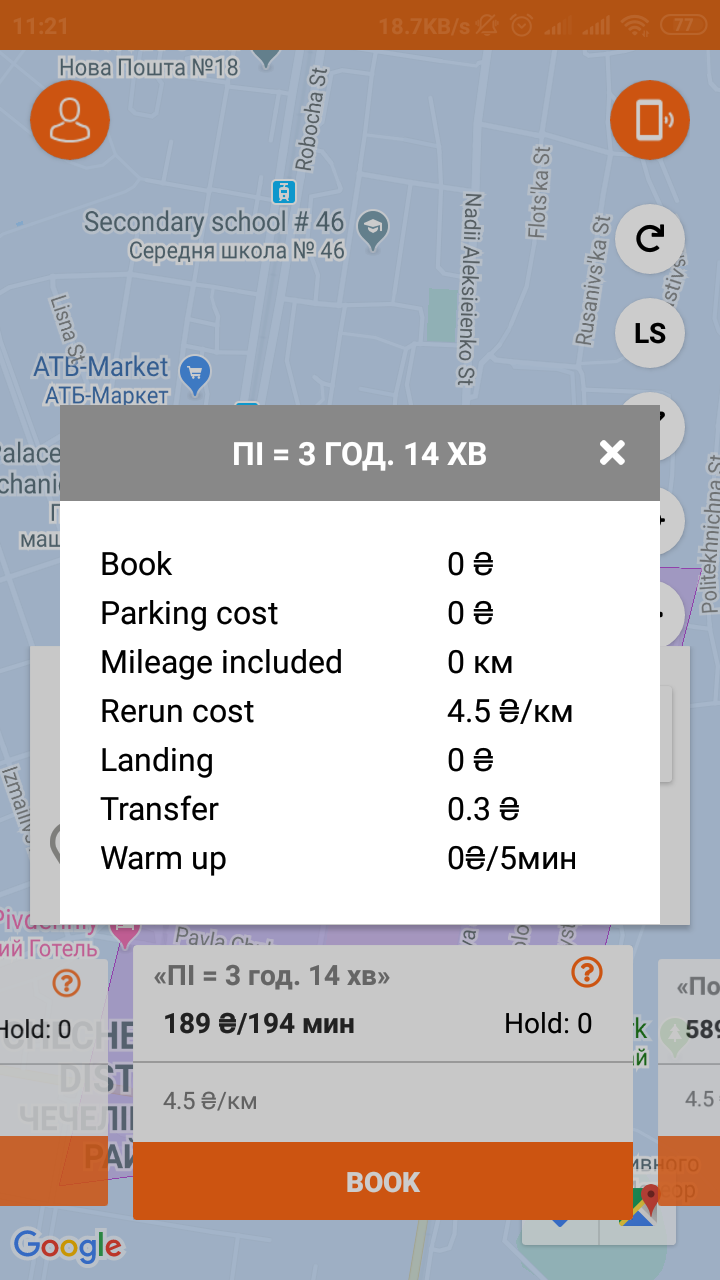Refresh the map view
720x1280 pixels.
tap(650, 238)
